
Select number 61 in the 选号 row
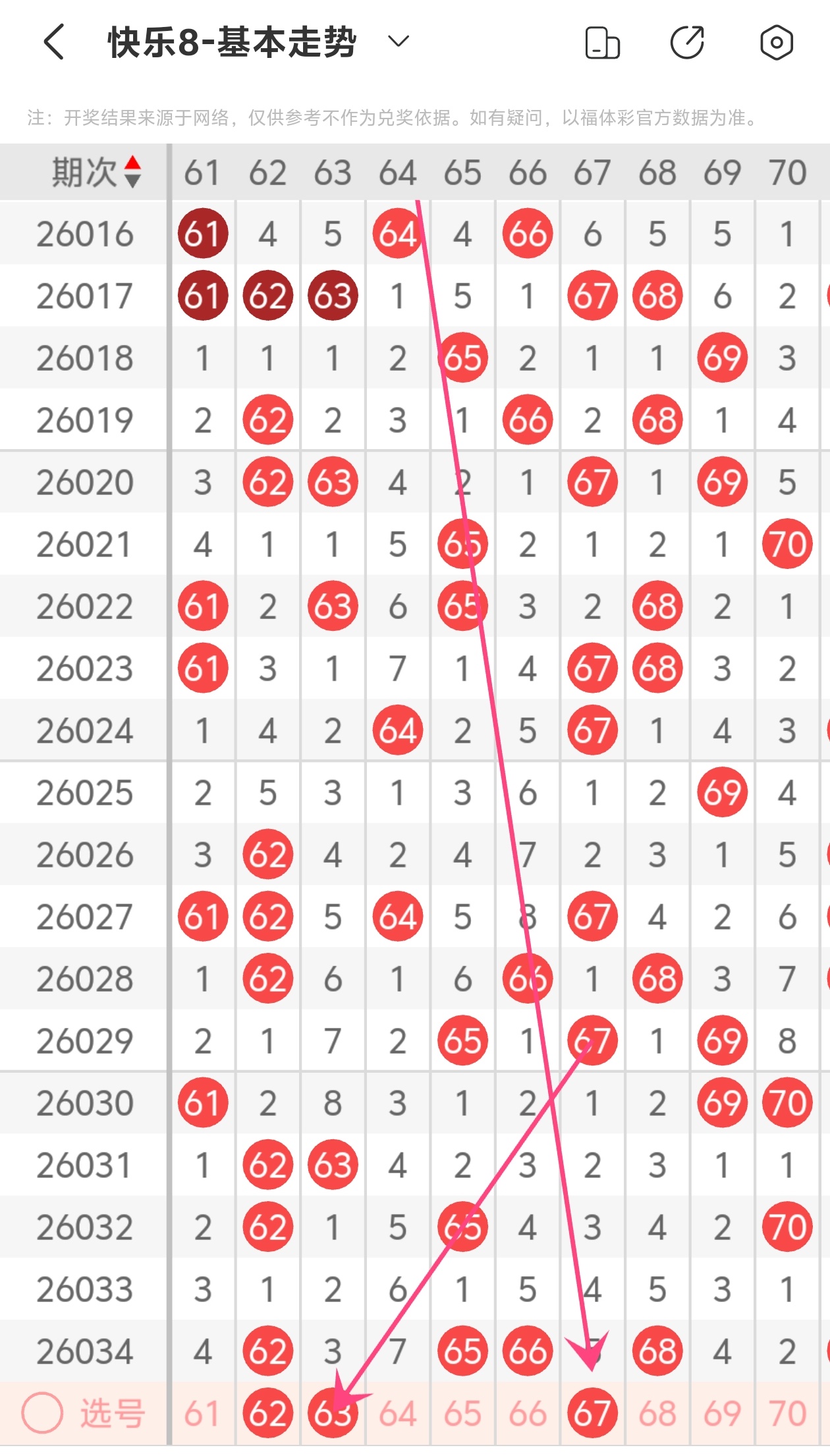coord(202,1413)
